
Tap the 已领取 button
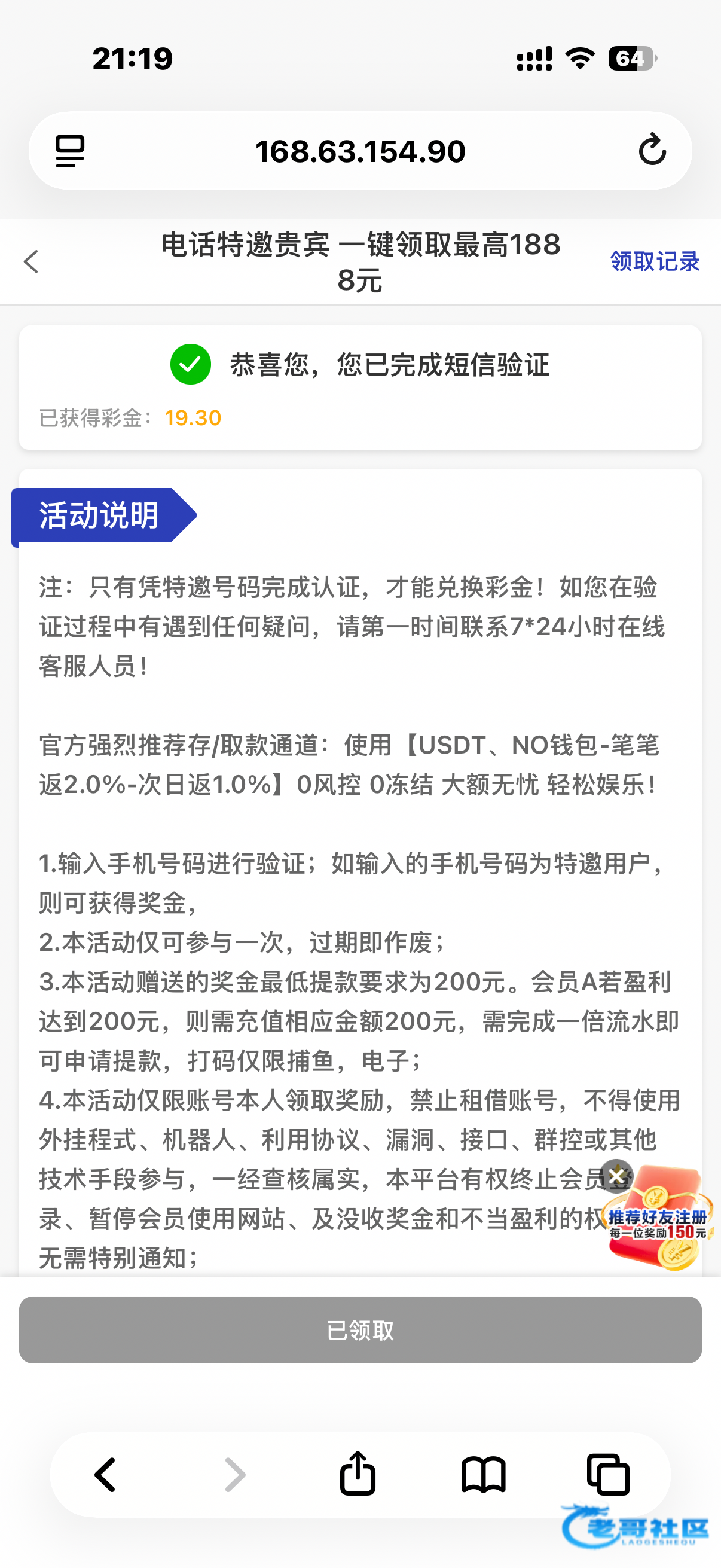pyautogui.click(x=360, y=1330)
